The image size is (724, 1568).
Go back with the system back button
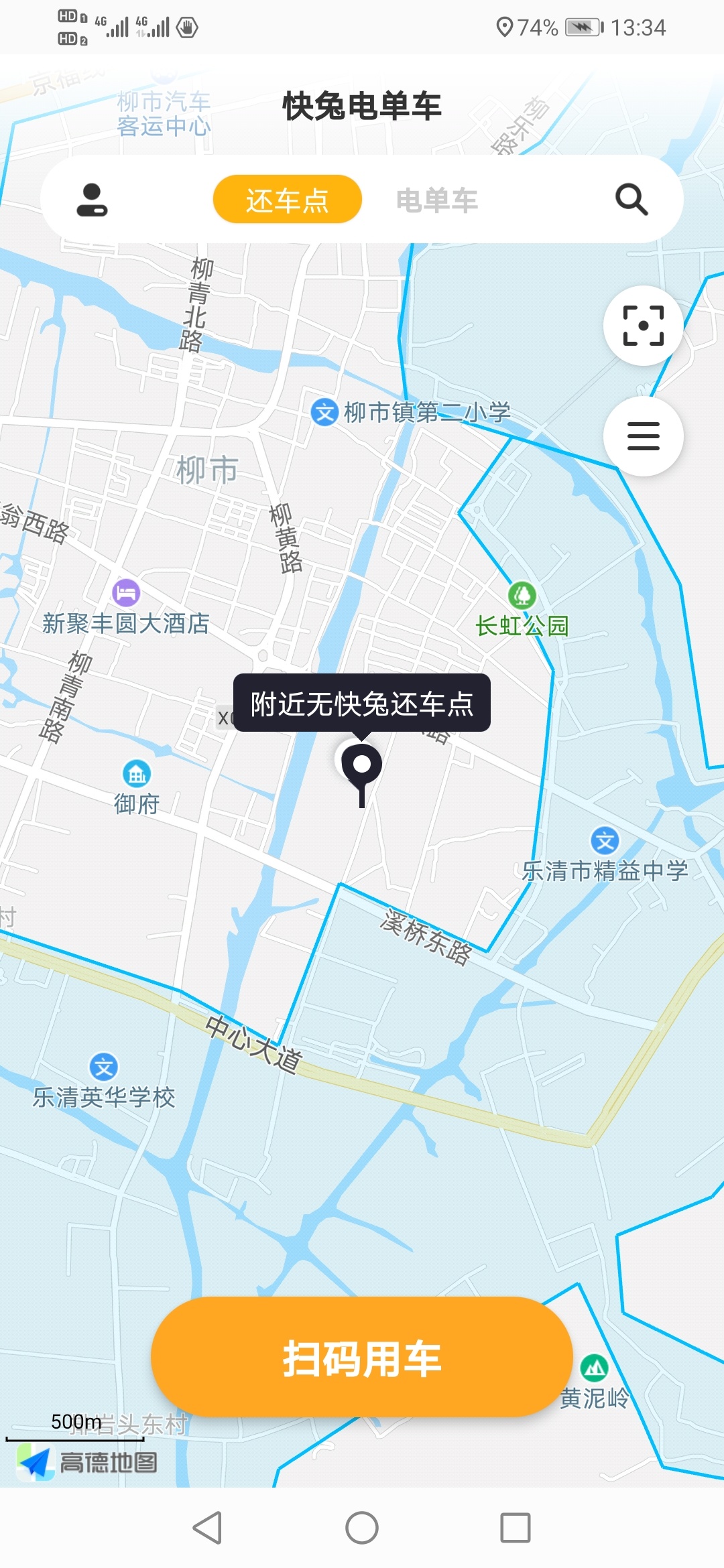(x=207, y=1528)
